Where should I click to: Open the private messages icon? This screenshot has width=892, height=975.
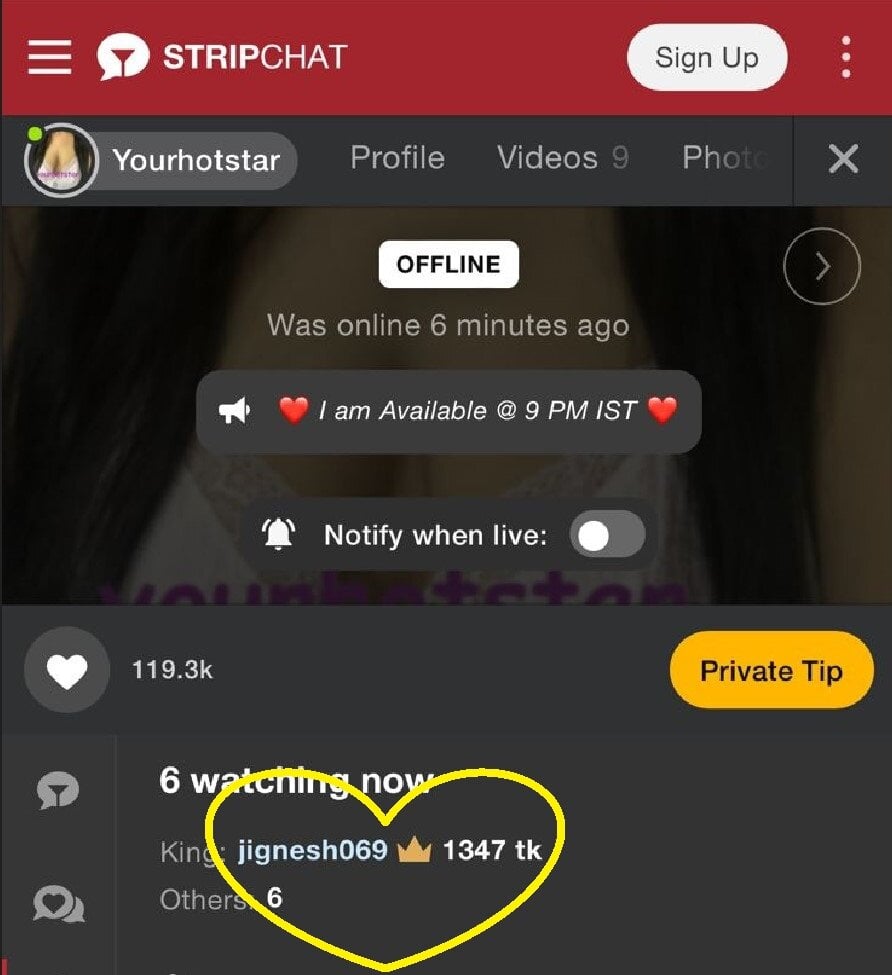(x=58, y=905)
